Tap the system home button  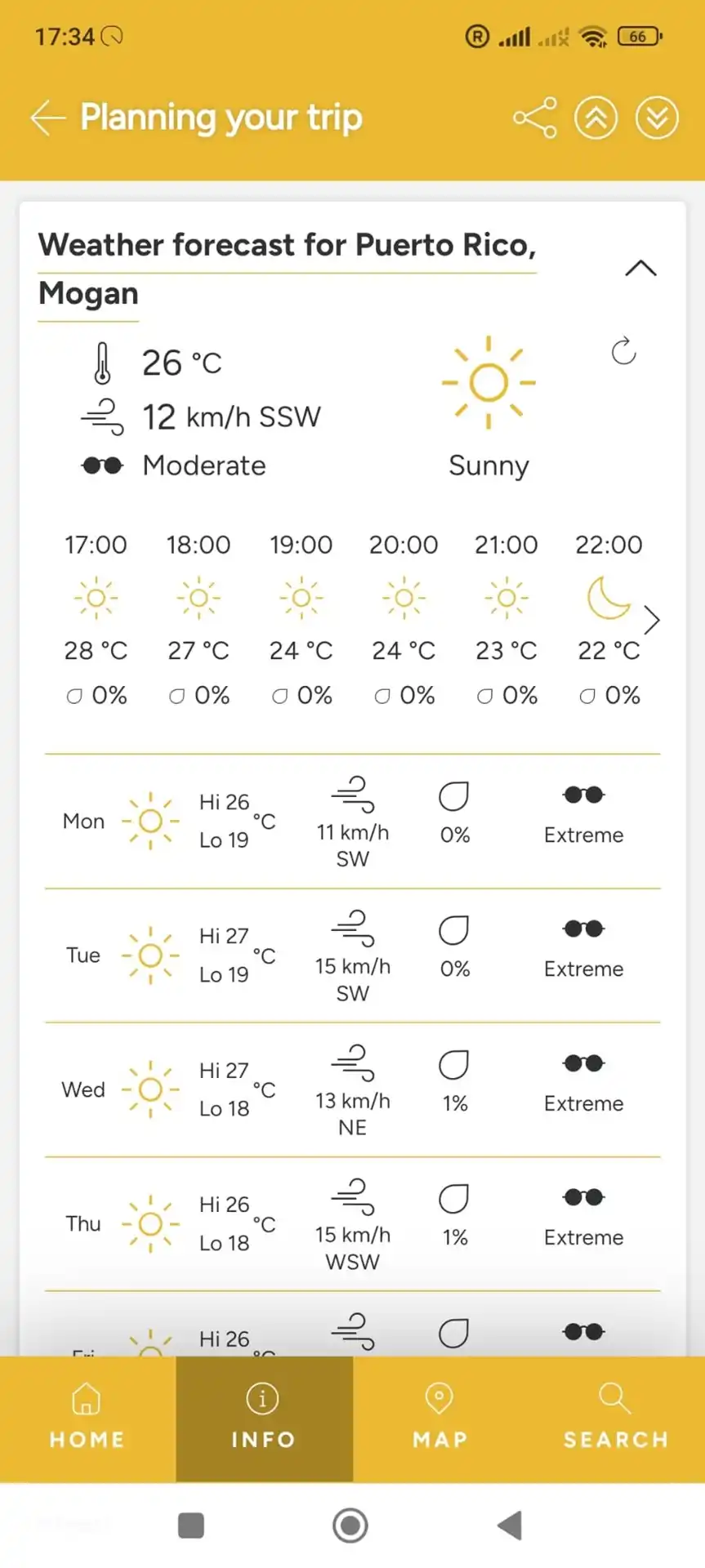coord(350,1525)
